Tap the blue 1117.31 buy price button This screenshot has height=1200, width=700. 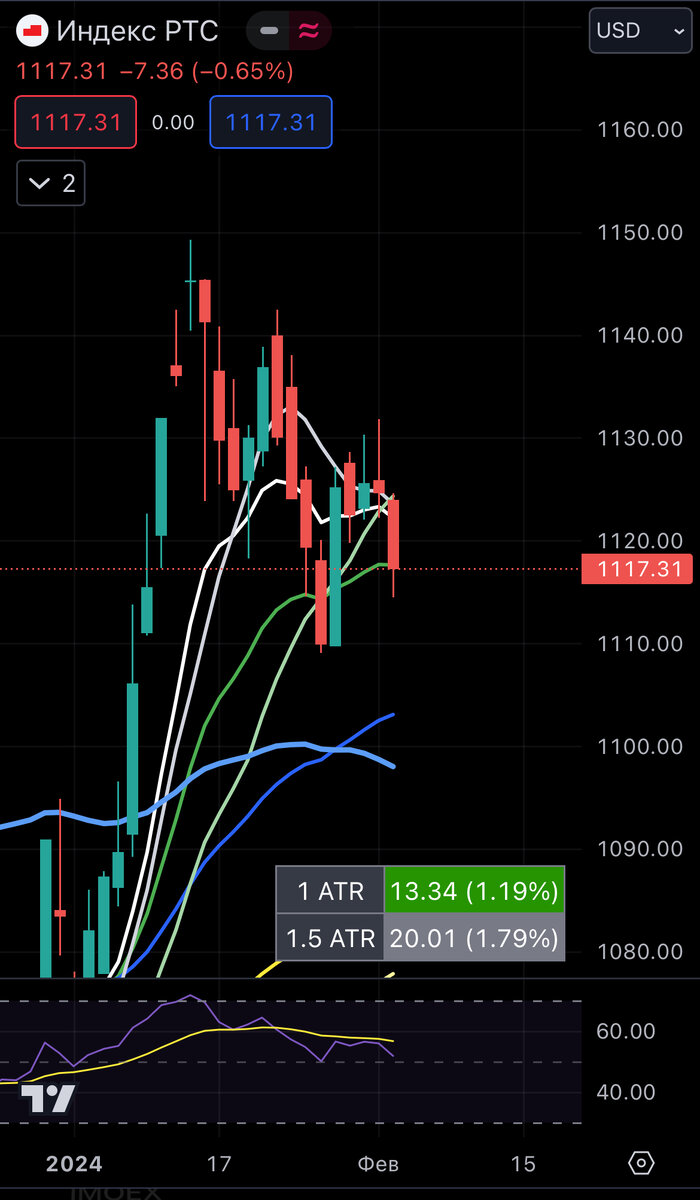(271, 123)
